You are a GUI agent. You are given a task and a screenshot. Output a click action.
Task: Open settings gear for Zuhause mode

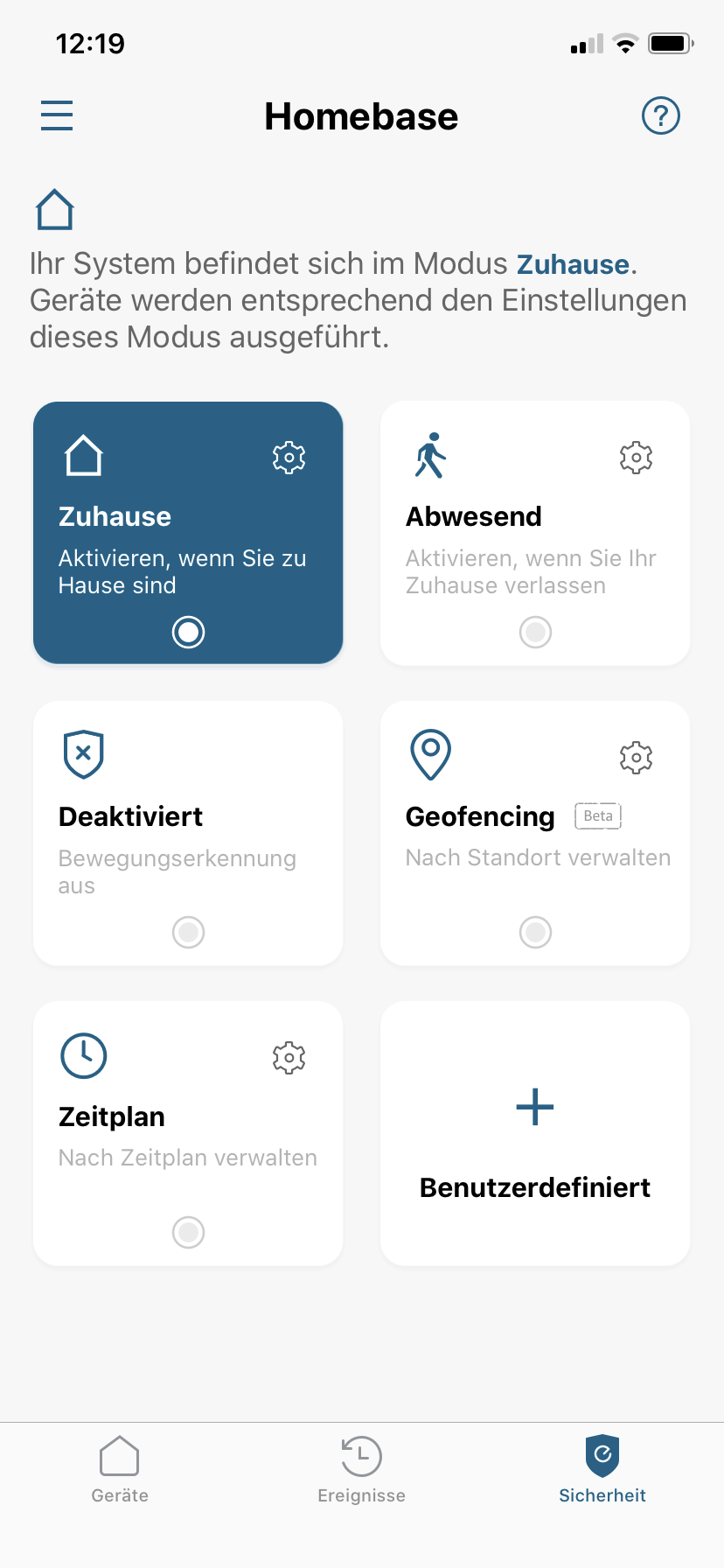click(289, 458)
